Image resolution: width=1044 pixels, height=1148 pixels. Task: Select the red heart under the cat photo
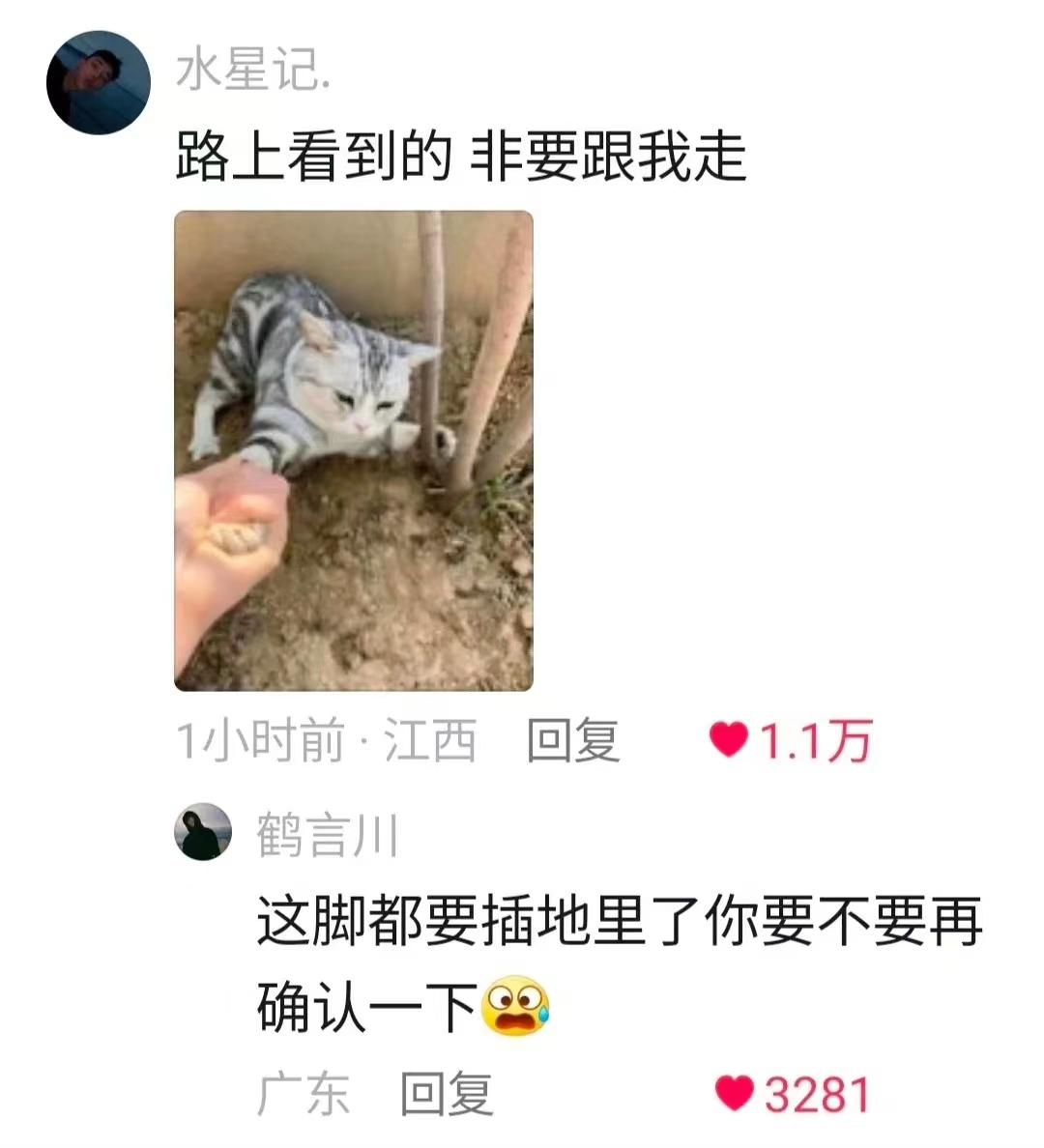(728, 738)
